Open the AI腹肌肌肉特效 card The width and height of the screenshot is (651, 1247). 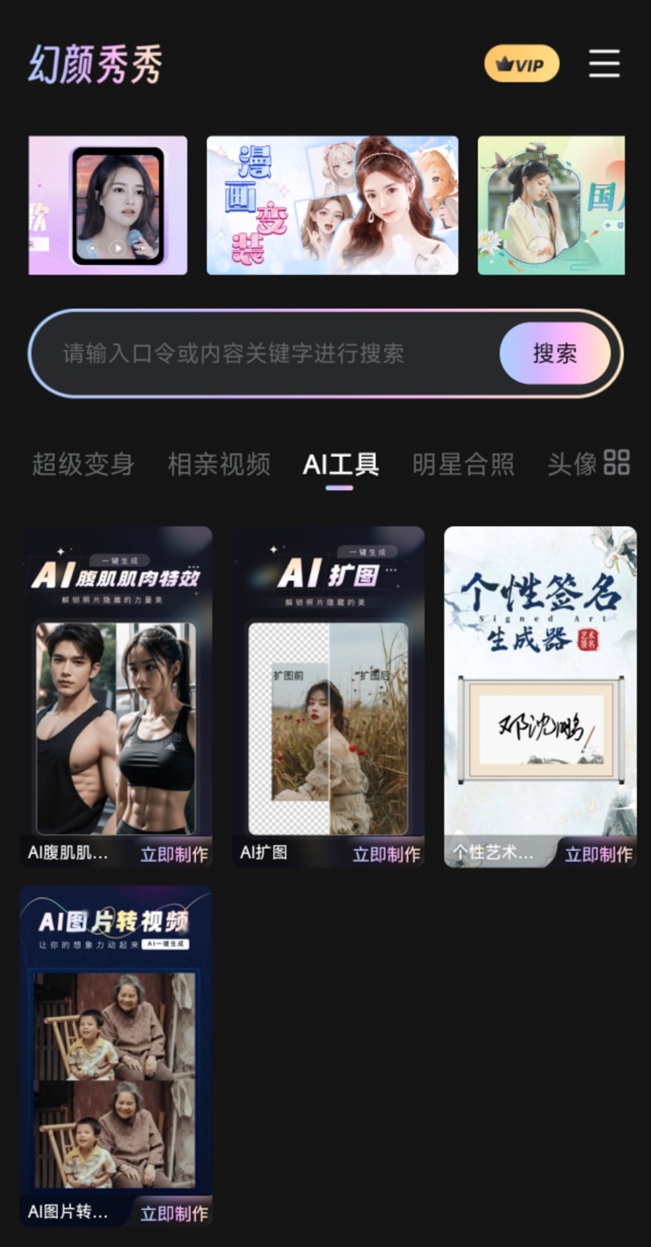[116, 680]
